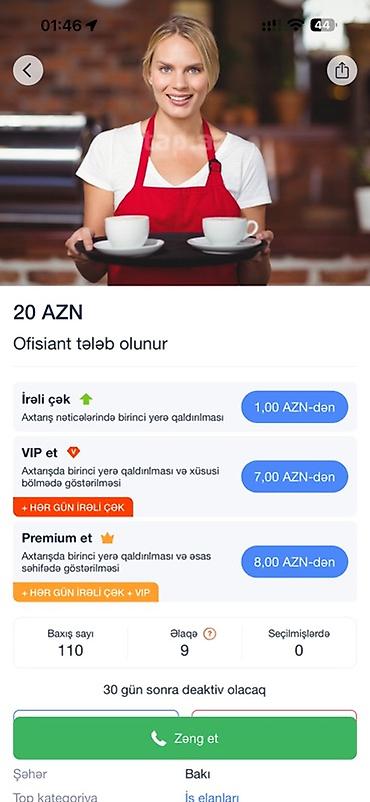Tap the 1,00 AZN-dən boost button
Image resolution: width=370 pixels, height=802 pixels.
(294, 407)
